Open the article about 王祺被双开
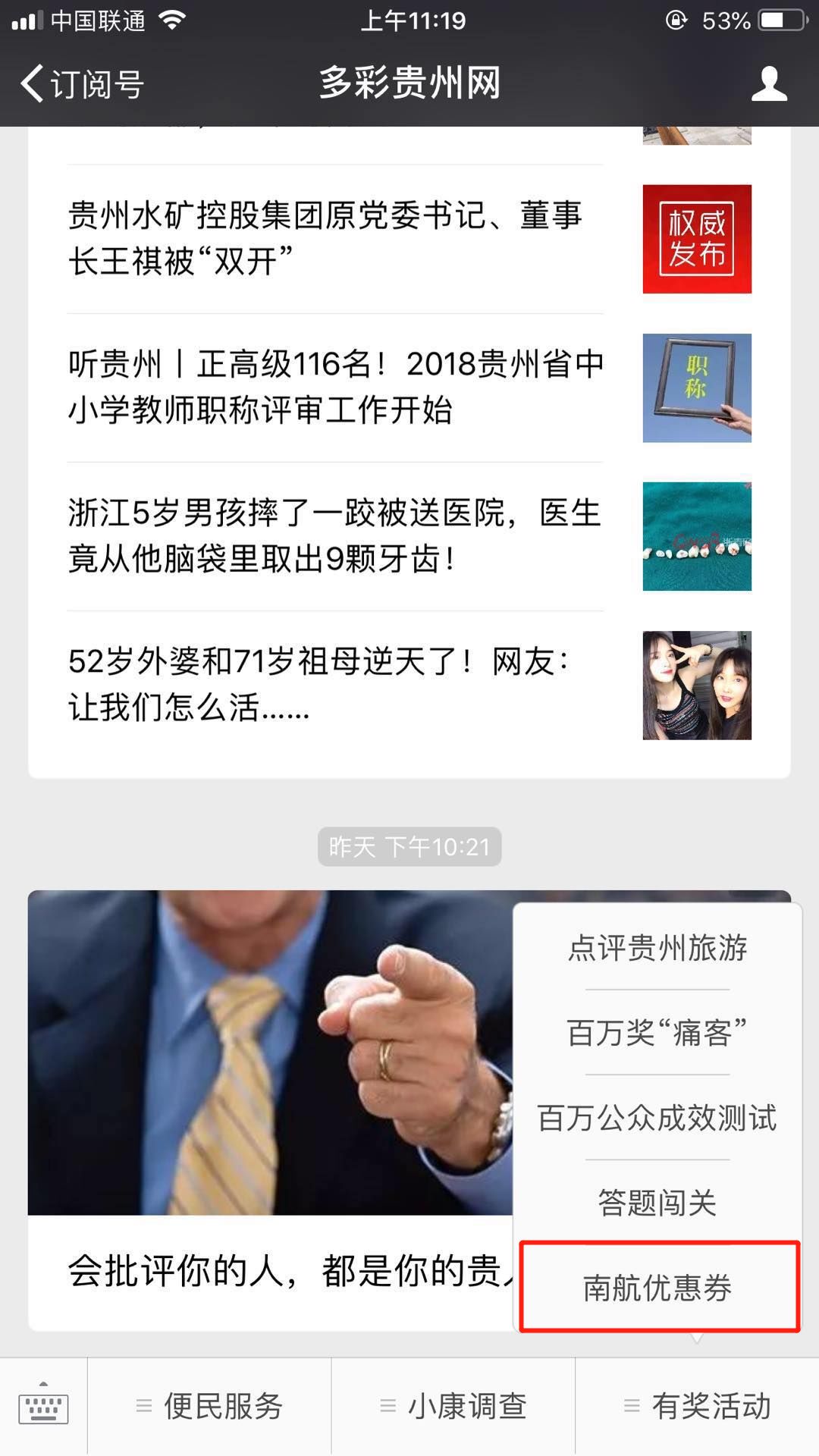The height and width of the screenshot is (1456, 819). (x=326, y=239)
